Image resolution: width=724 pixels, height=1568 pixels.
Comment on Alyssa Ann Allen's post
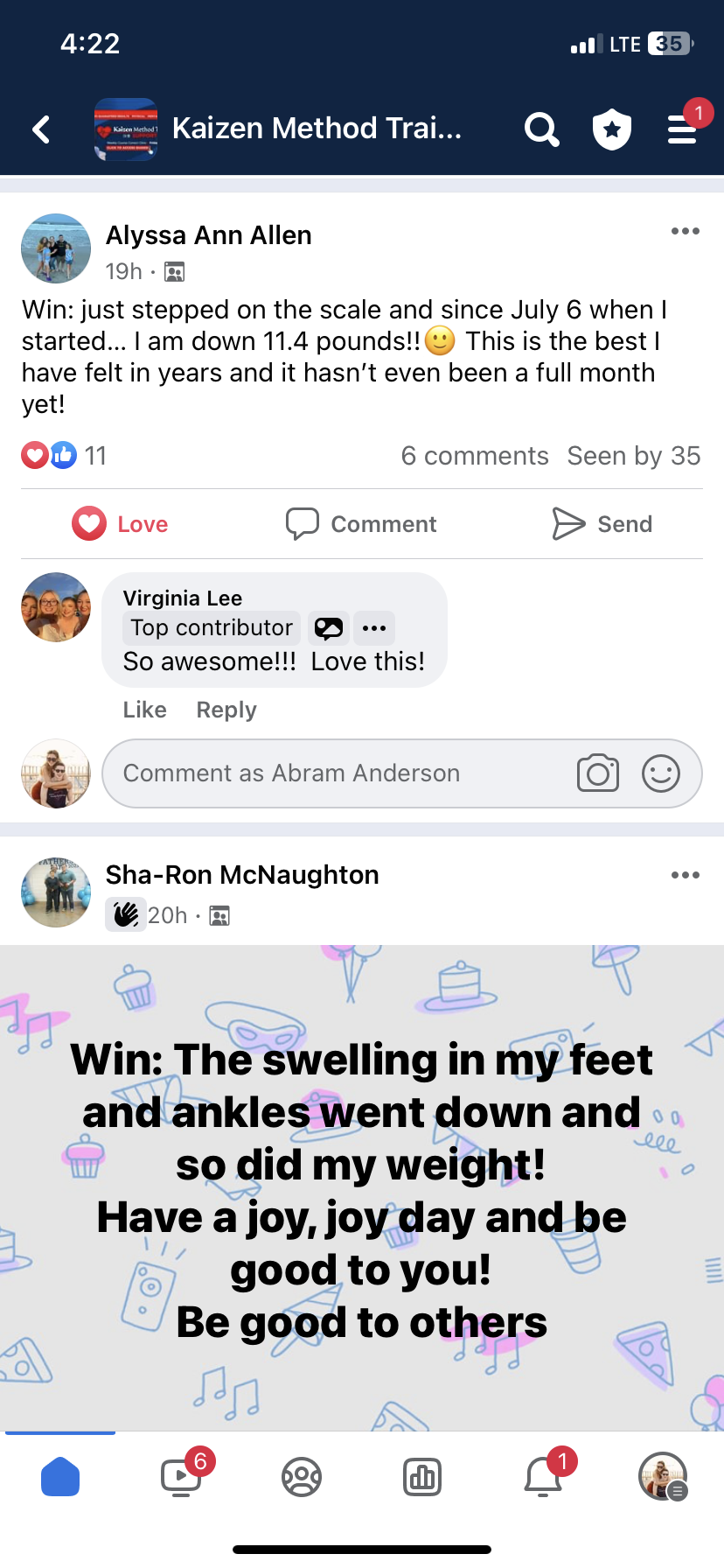coord(362,524)
